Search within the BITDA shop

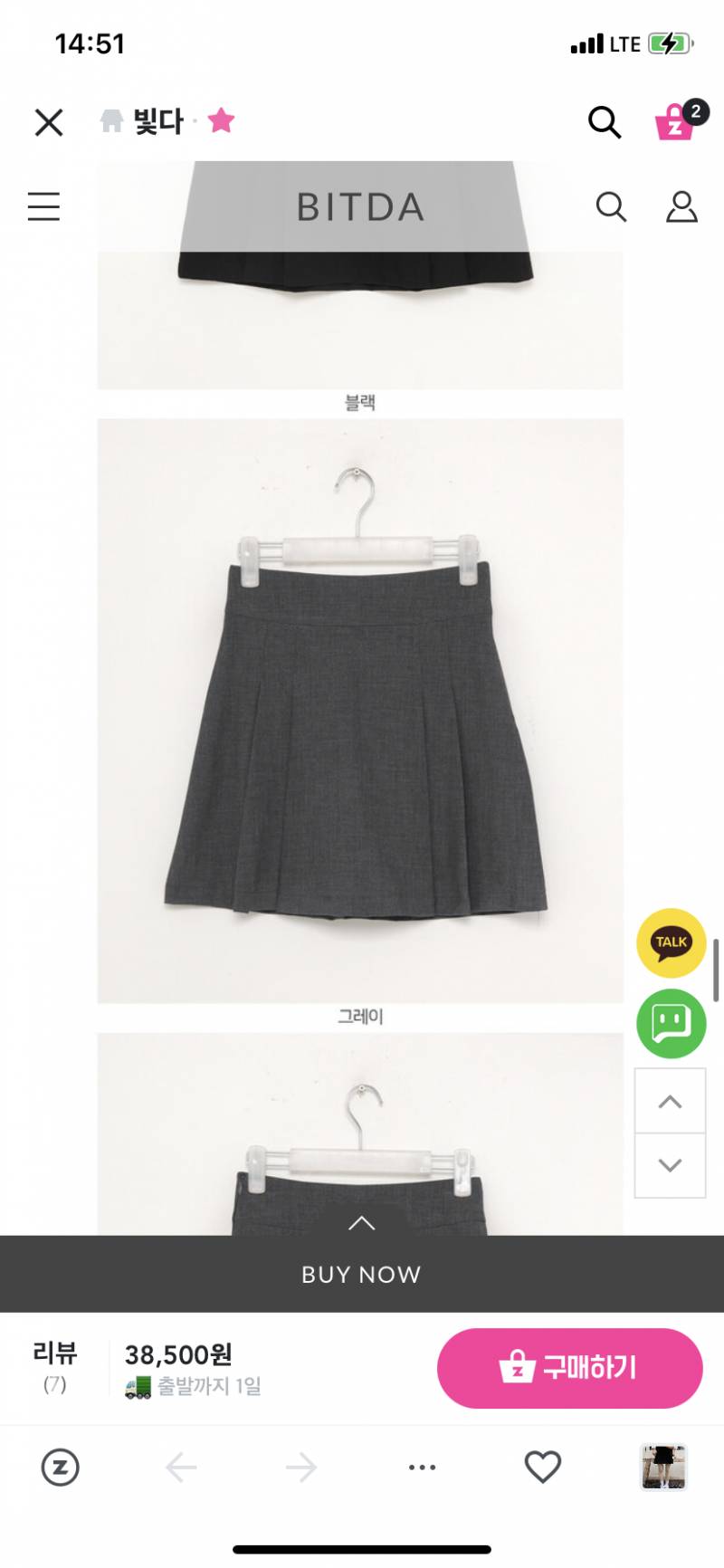click(611, 206)
